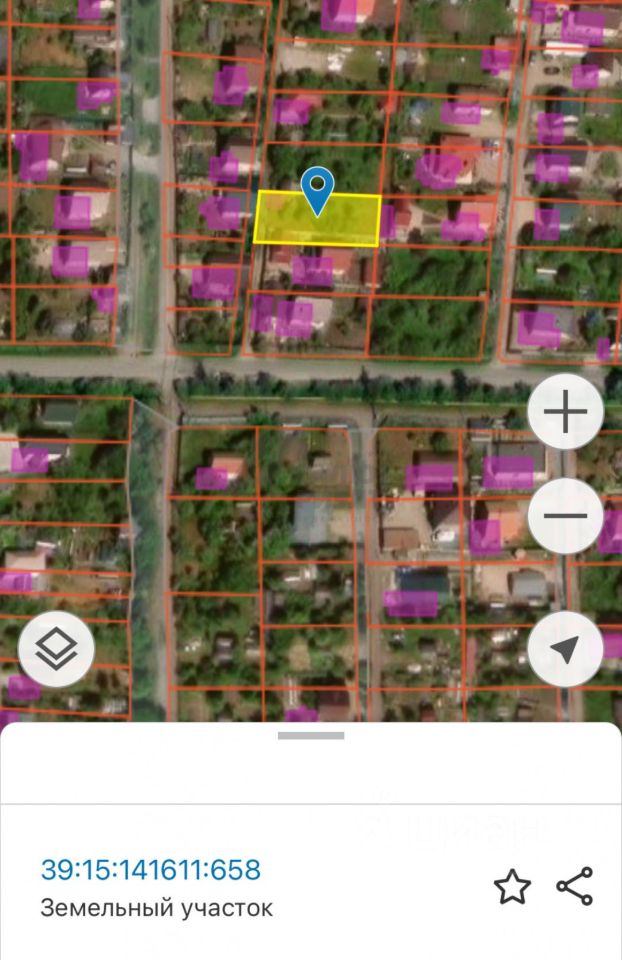Image resolution: width=622 pixels, height=960 pixels.
Task: Tap the blue map pin marker
Action: pos(317,190)
